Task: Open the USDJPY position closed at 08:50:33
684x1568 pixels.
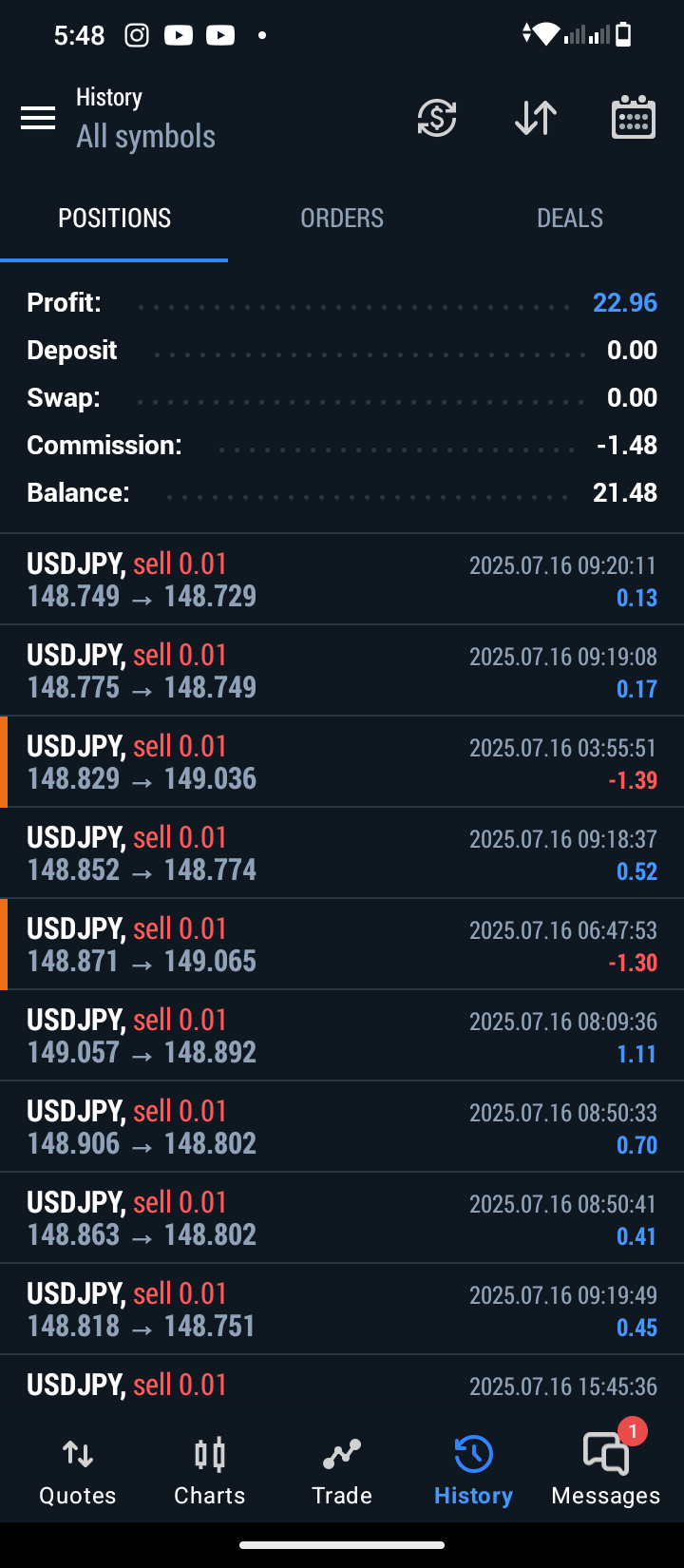Action: click(x=342, y=1127)
